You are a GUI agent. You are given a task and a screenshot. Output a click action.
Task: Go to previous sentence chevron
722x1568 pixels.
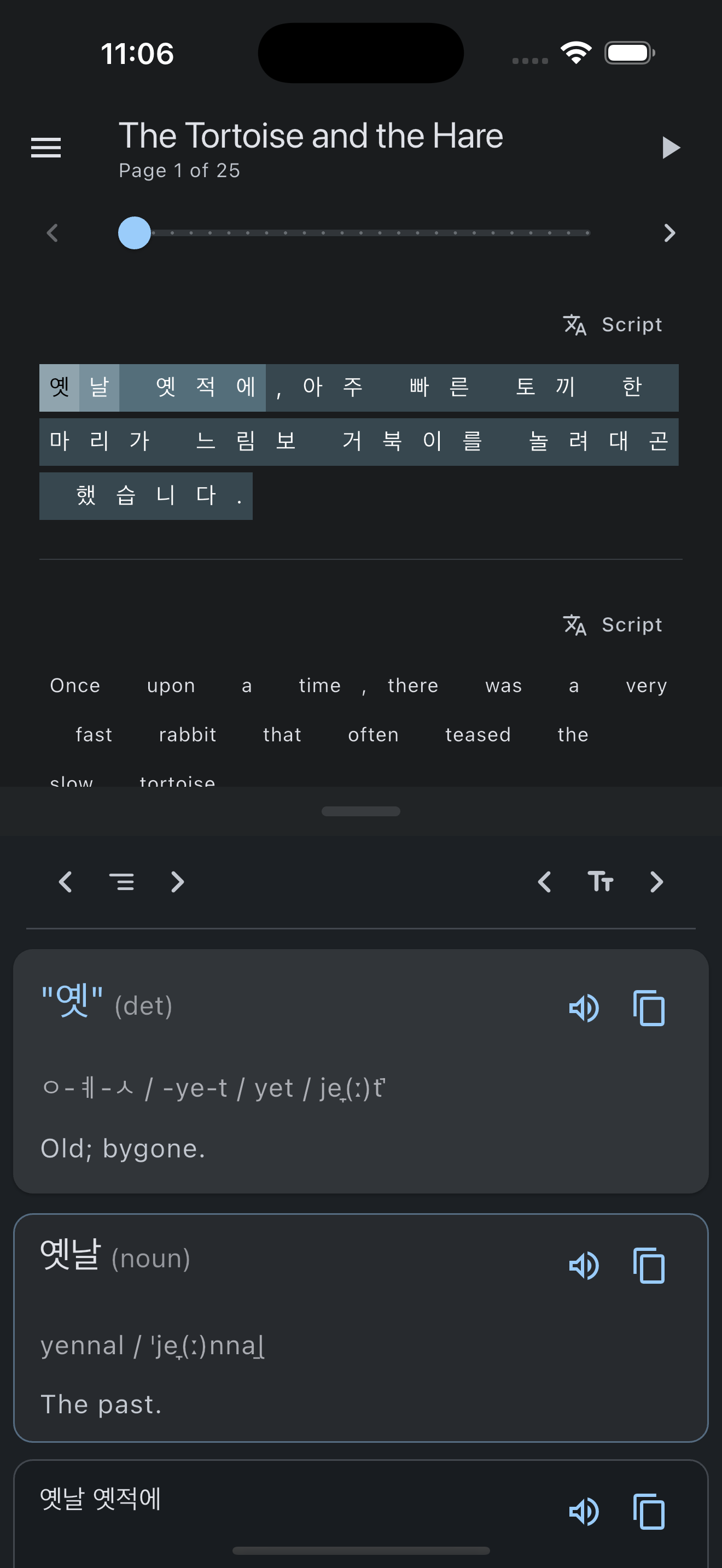pos(66,881)
